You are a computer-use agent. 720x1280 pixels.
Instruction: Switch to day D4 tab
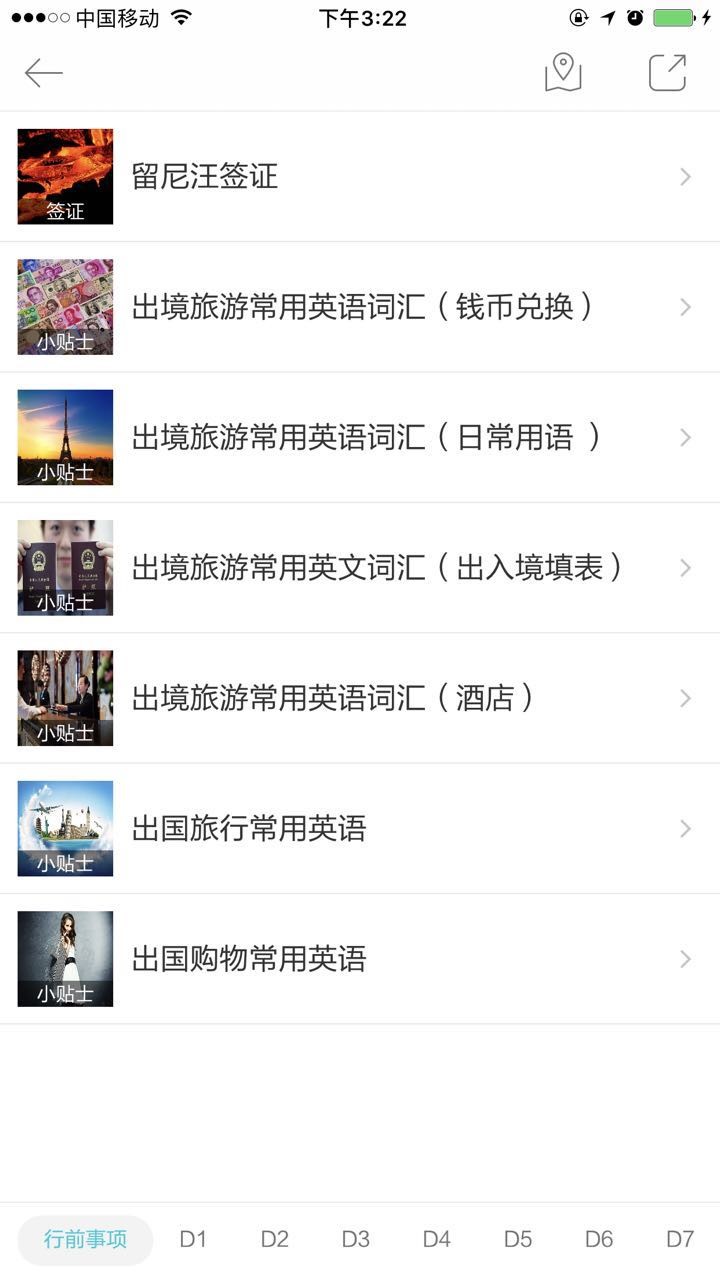click(x=437, y=1240)
